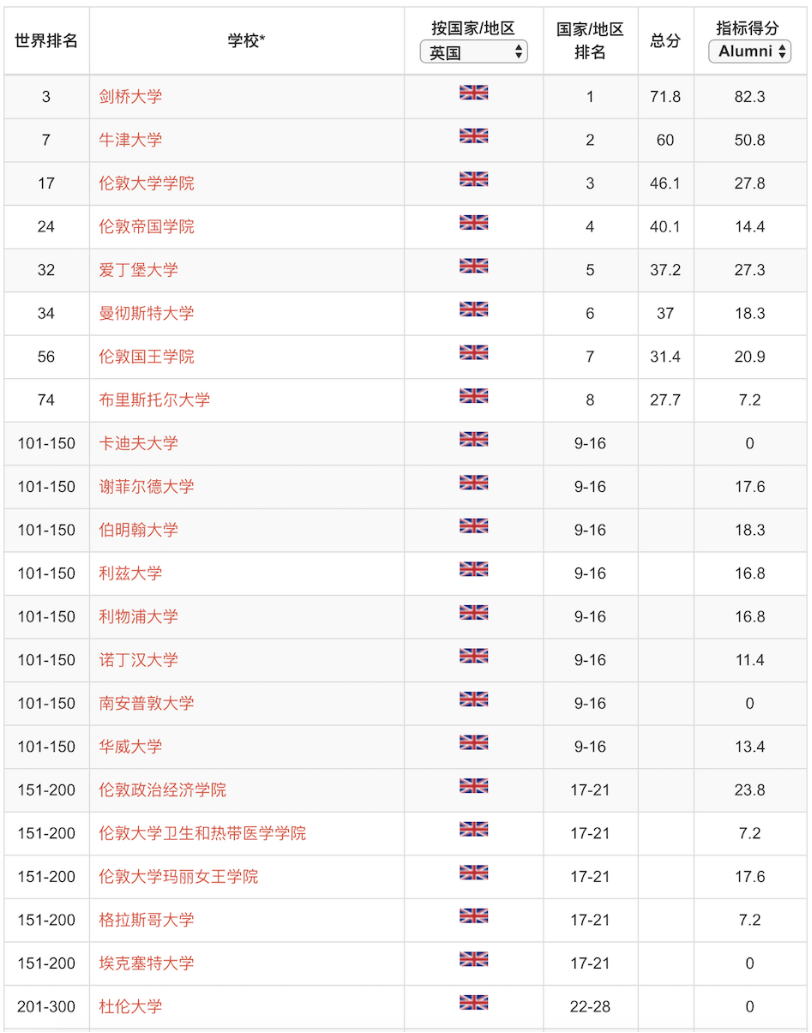
Task: Open the Alumni indicator score dropdown
Action: [749, 51]
